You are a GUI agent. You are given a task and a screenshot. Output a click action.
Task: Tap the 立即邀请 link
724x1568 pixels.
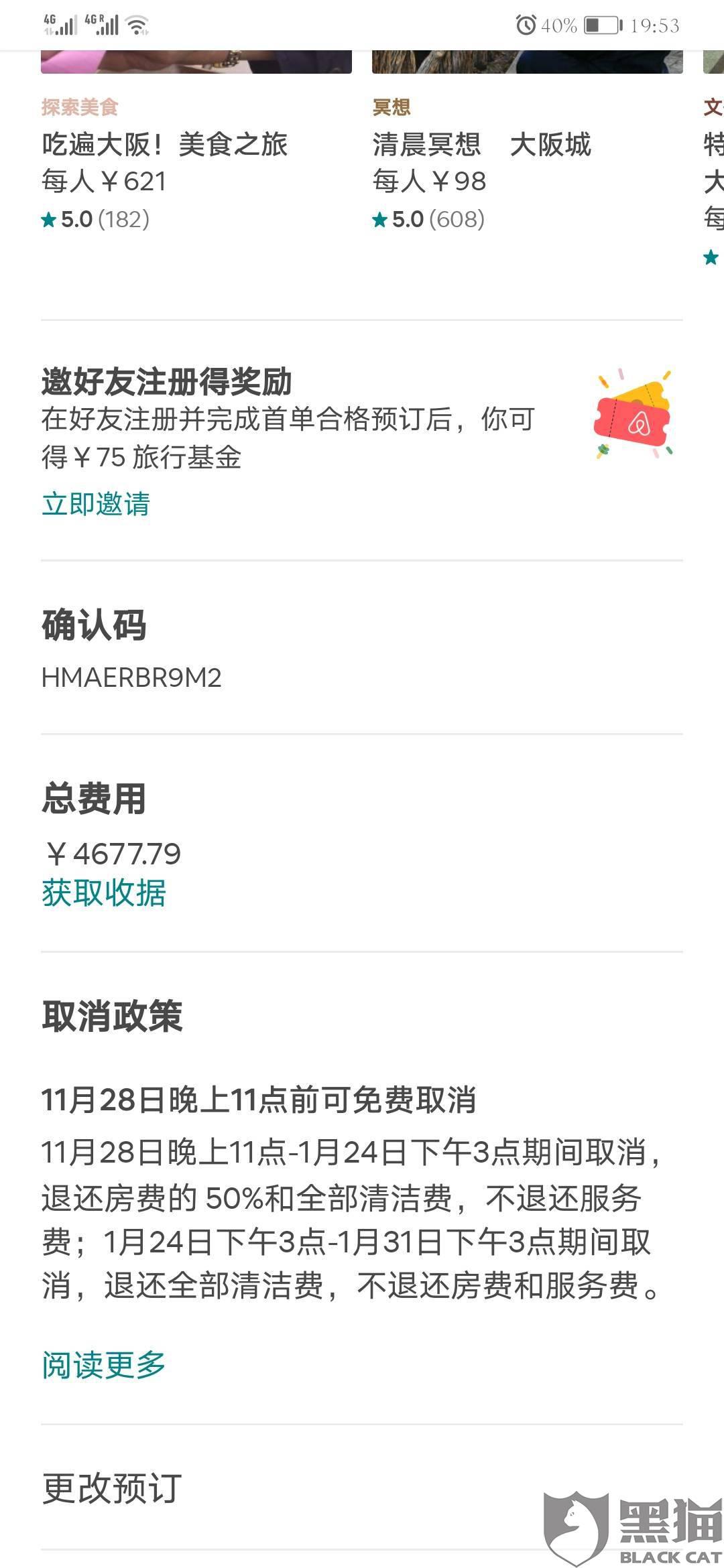[x=96, y=504]
